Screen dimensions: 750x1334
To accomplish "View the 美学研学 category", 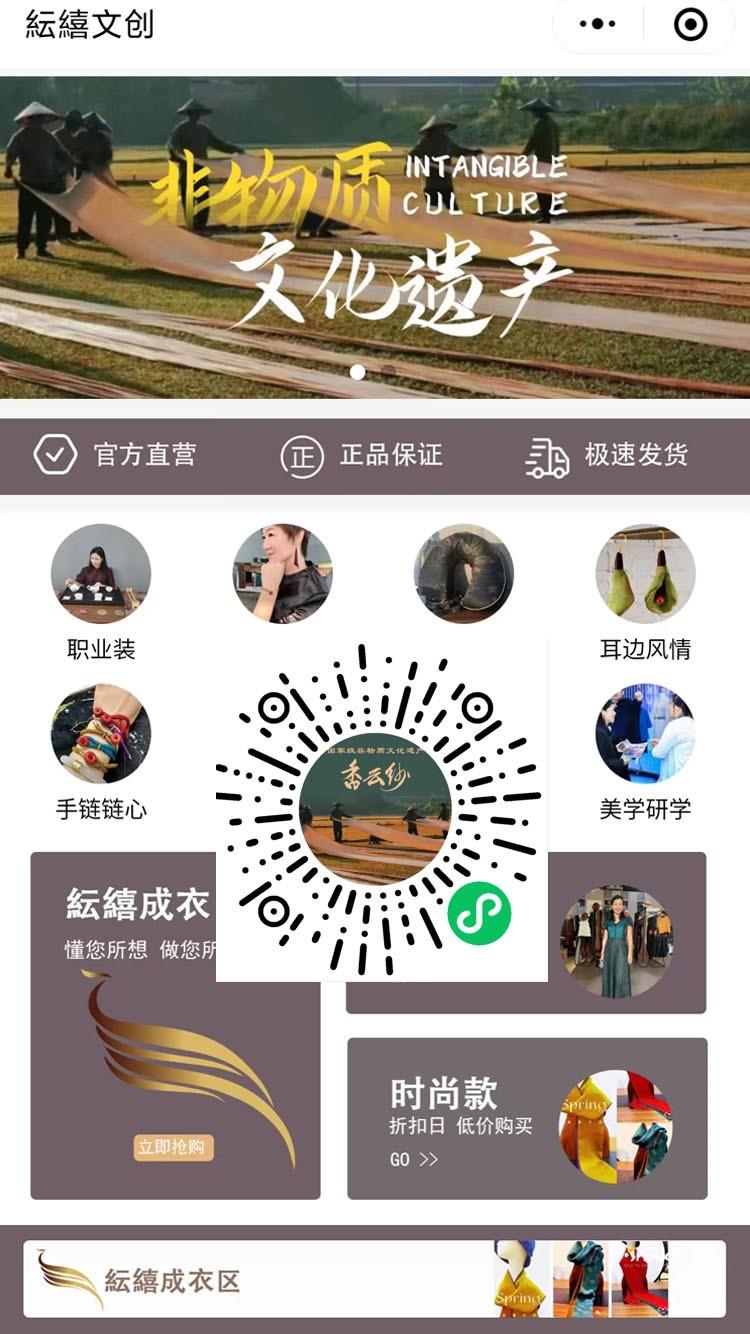I will pyautogui.click(x=645, y=750).
